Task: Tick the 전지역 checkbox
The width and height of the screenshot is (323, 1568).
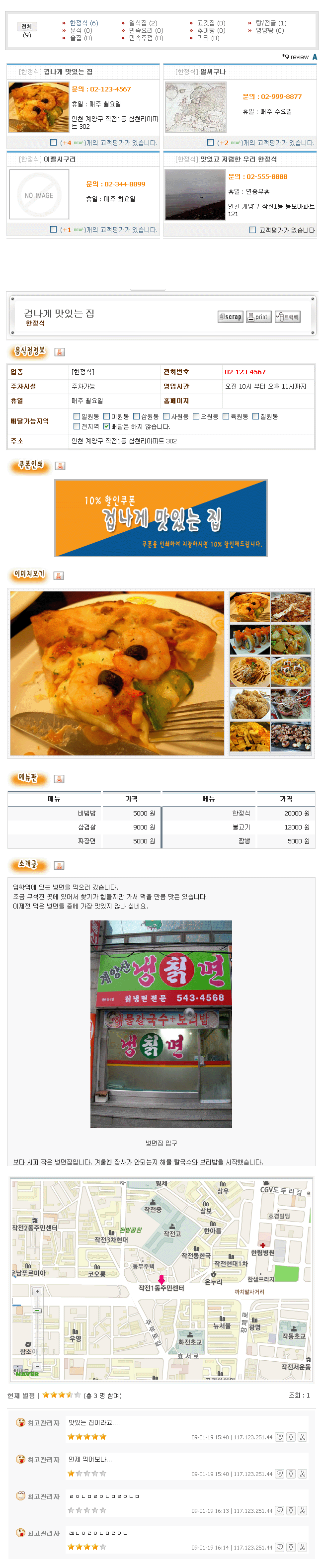Action: [77, 427]
